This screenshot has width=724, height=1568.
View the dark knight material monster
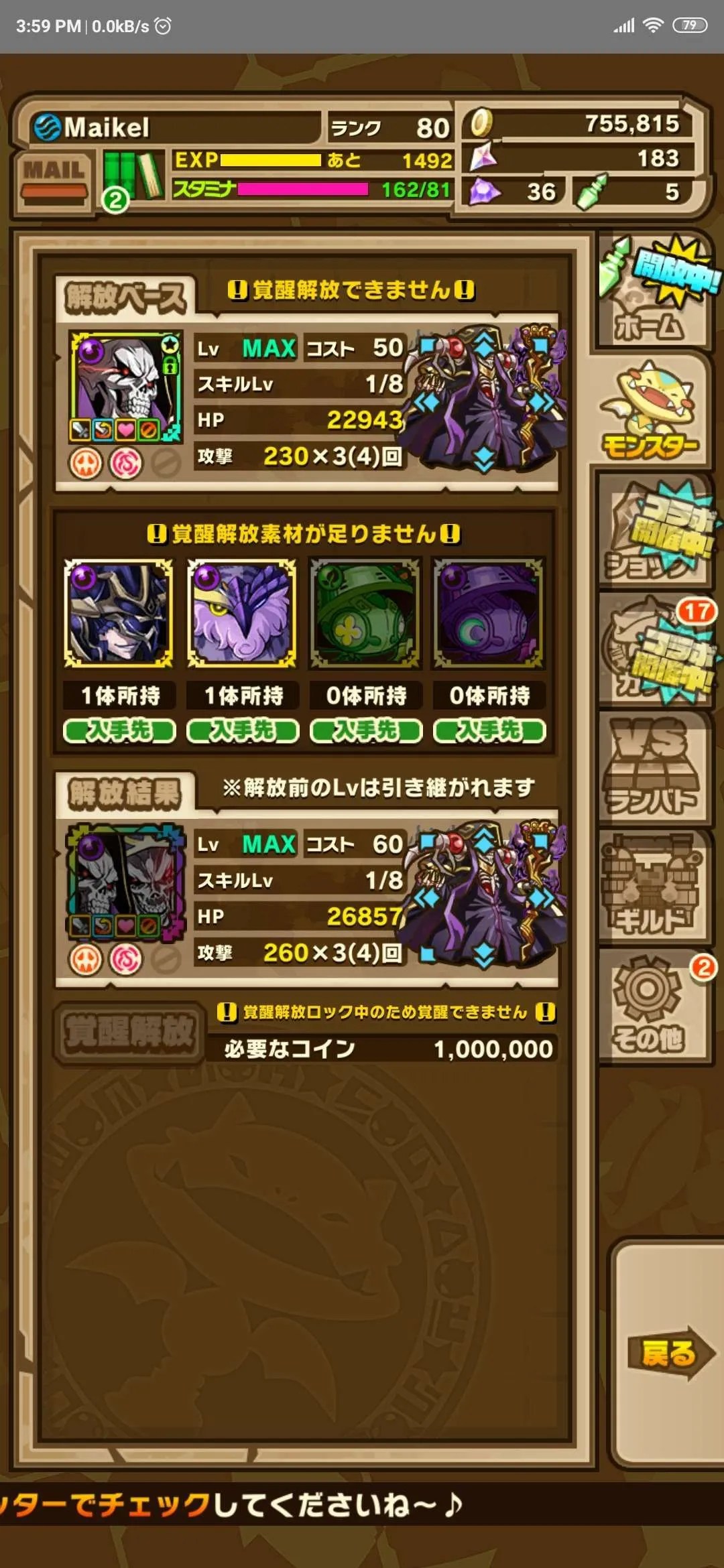click(x=118, y=614)
